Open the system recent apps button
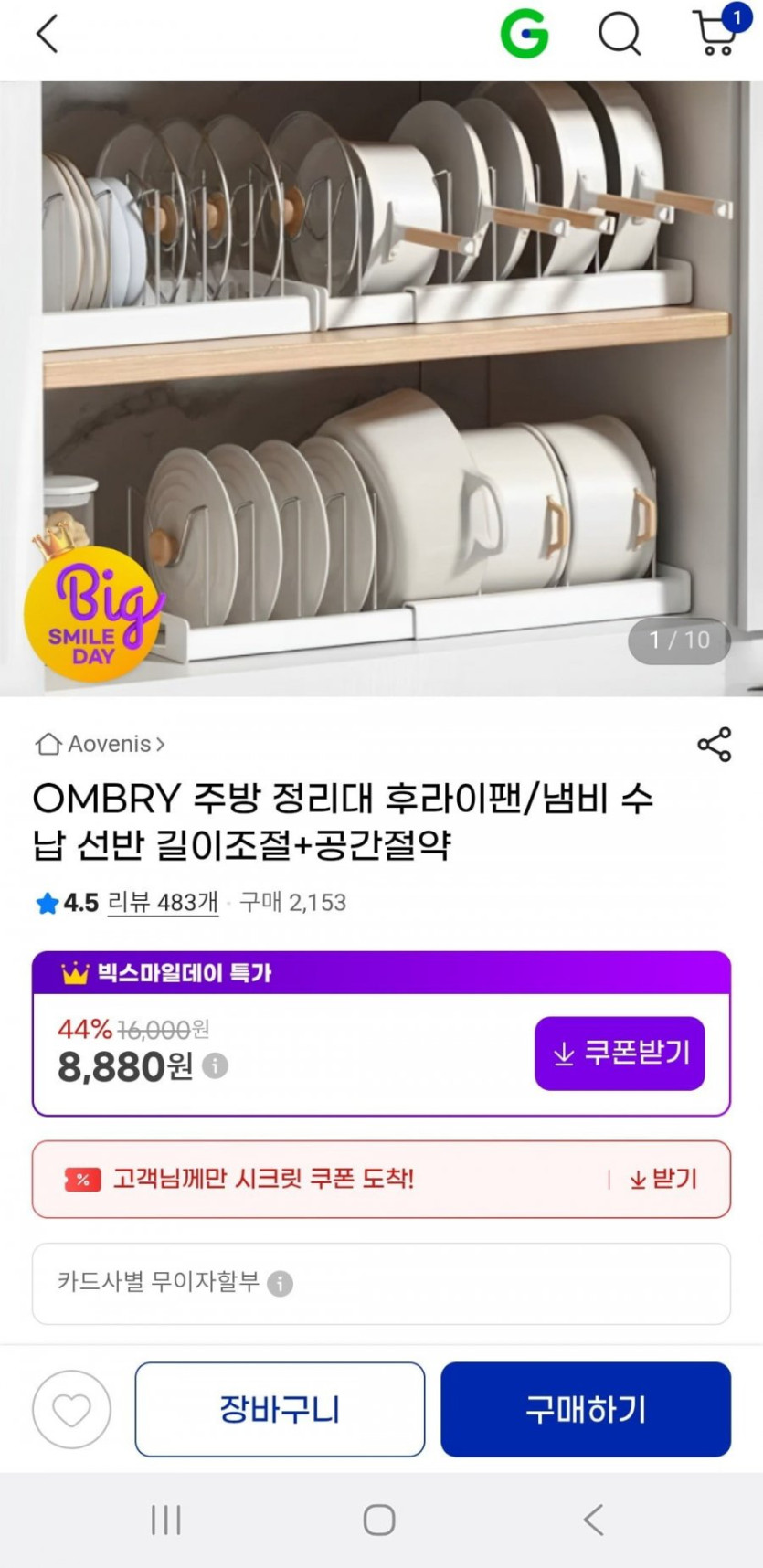This screenshot has width=763, height=1568. pyautogui.click(x=165, y=1520)
